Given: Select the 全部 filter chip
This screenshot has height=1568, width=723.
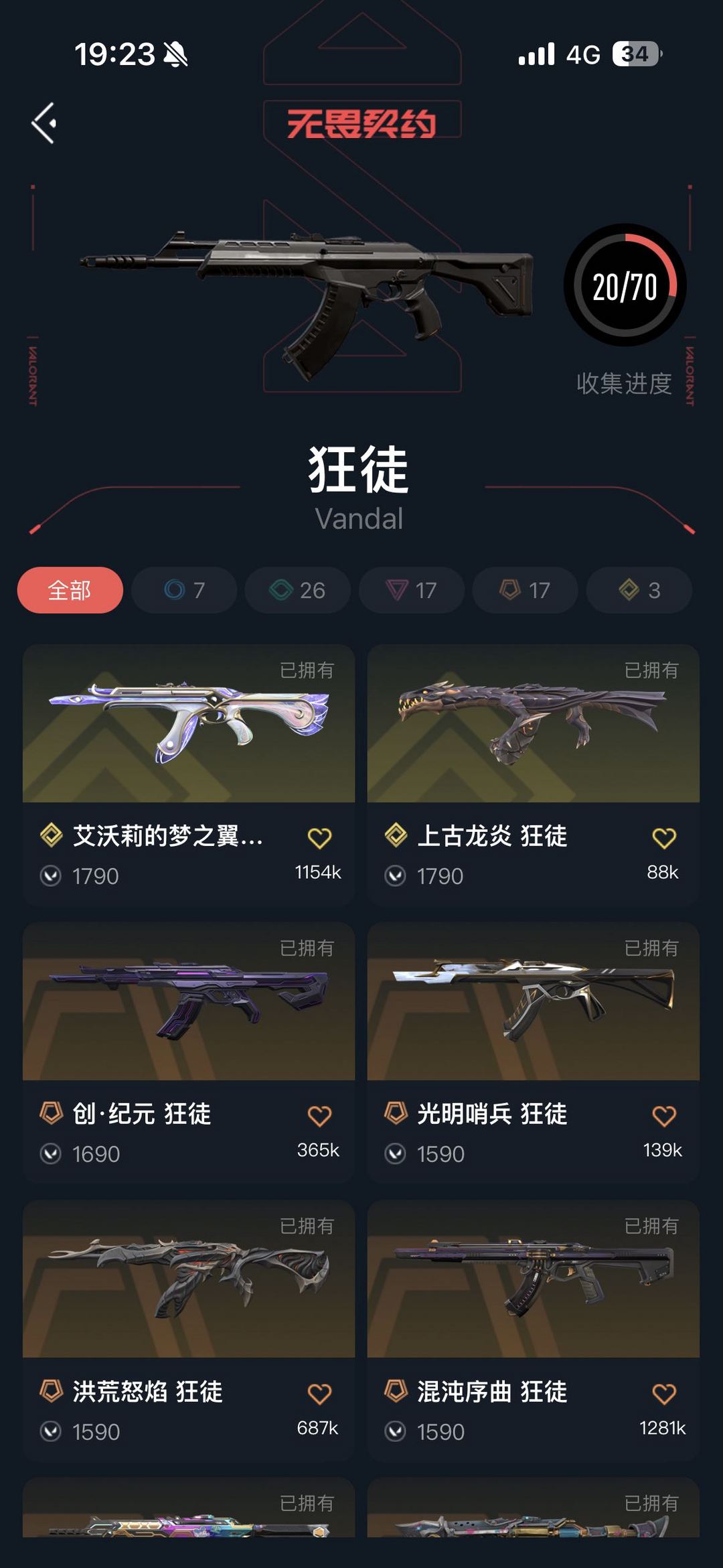Looking at the screenshot, I should click(x=70, y=590).
